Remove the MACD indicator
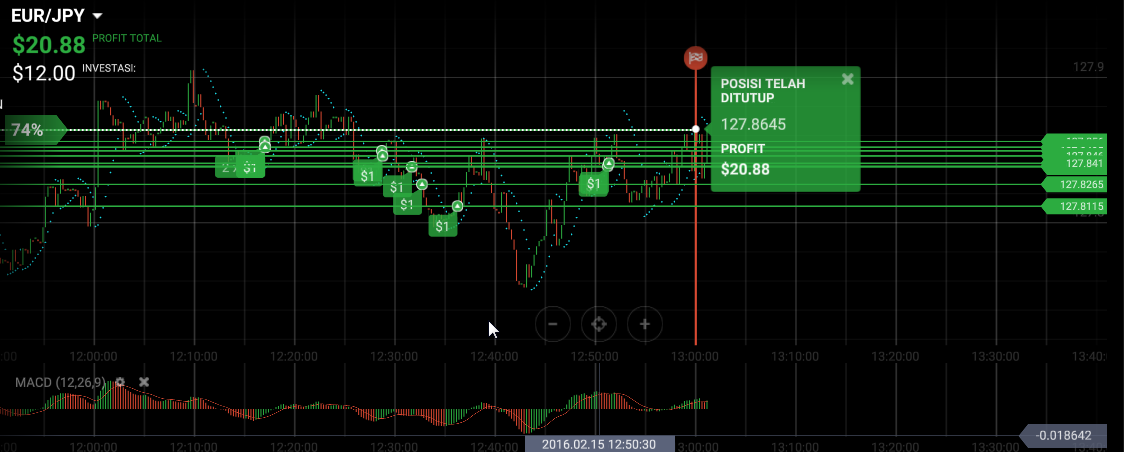 click(x=143, y=382)
